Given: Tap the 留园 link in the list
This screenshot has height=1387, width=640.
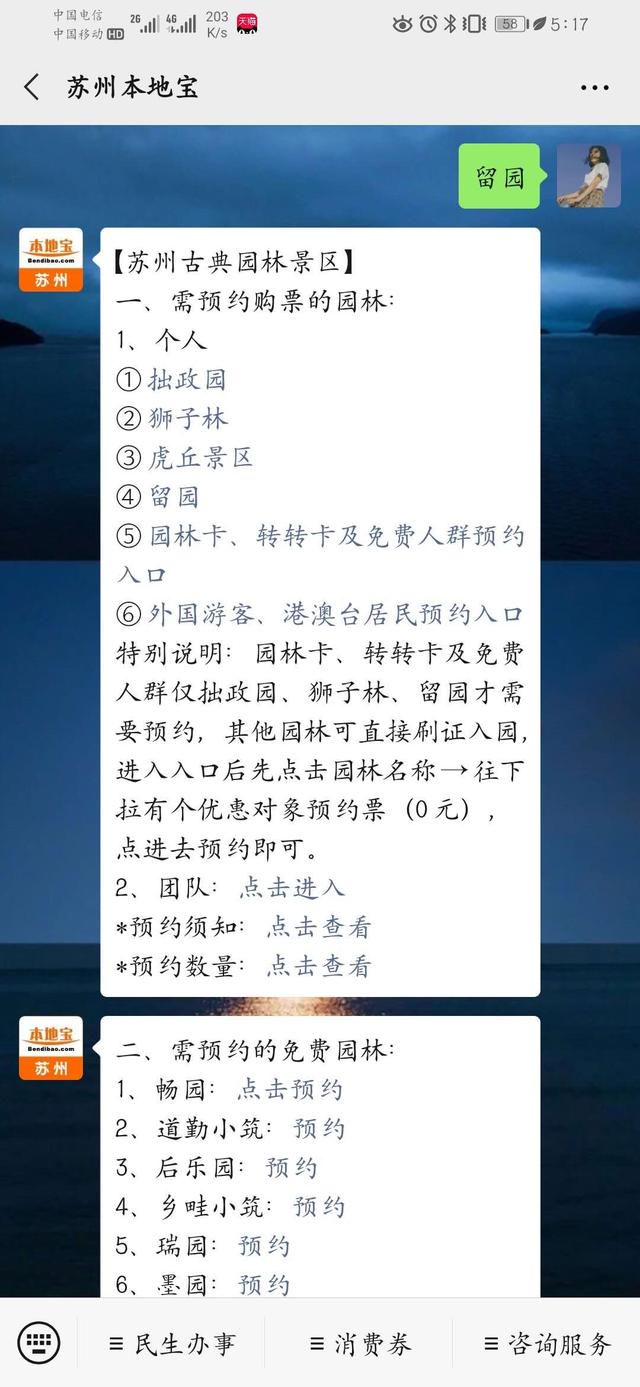Looking at the screenshot, I should pyautogui.click(x=173, y=496).
